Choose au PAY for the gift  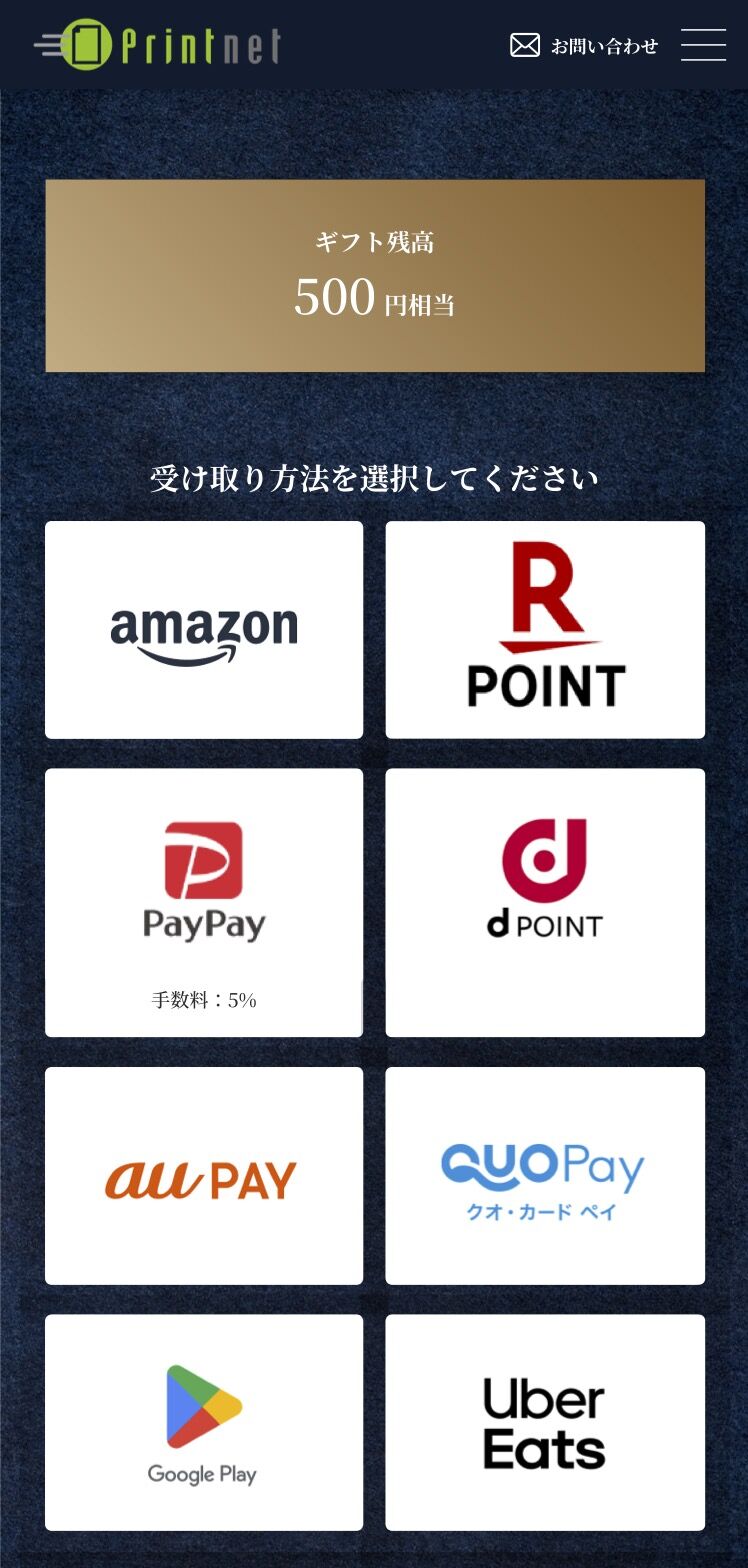204,1176
